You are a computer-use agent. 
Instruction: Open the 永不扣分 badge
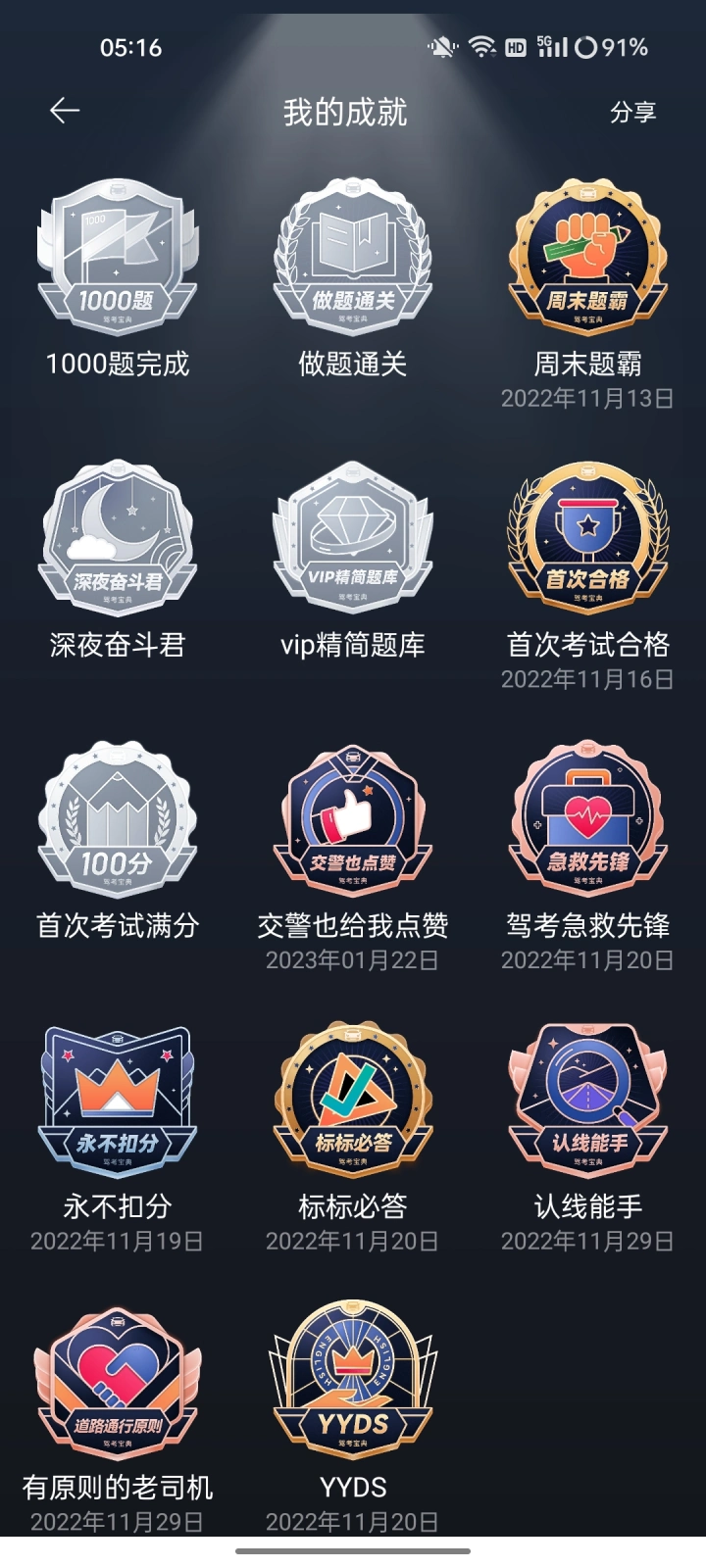pos(118,1100)
